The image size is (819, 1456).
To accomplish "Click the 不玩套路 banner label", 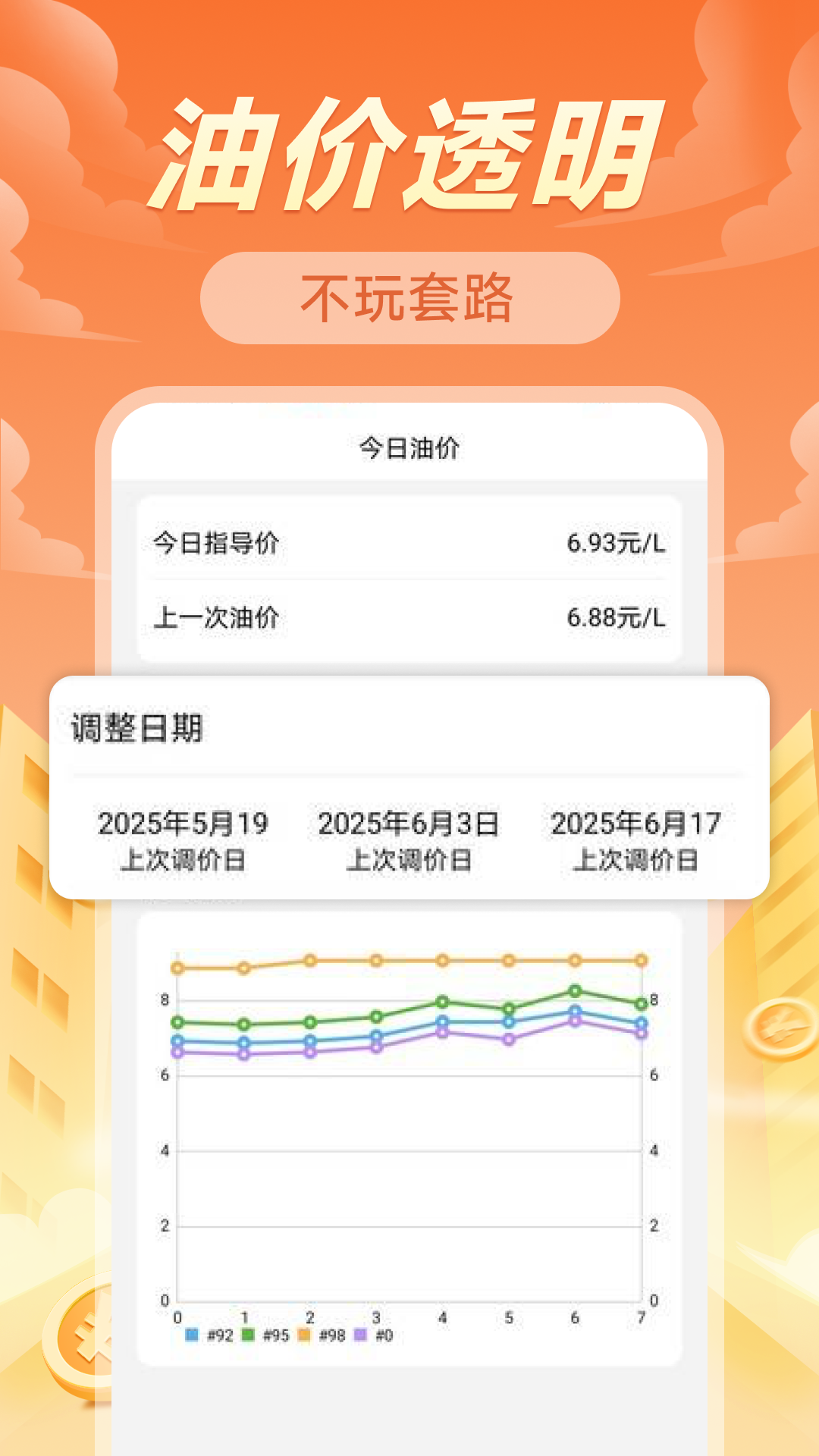I will coord(409,297).
